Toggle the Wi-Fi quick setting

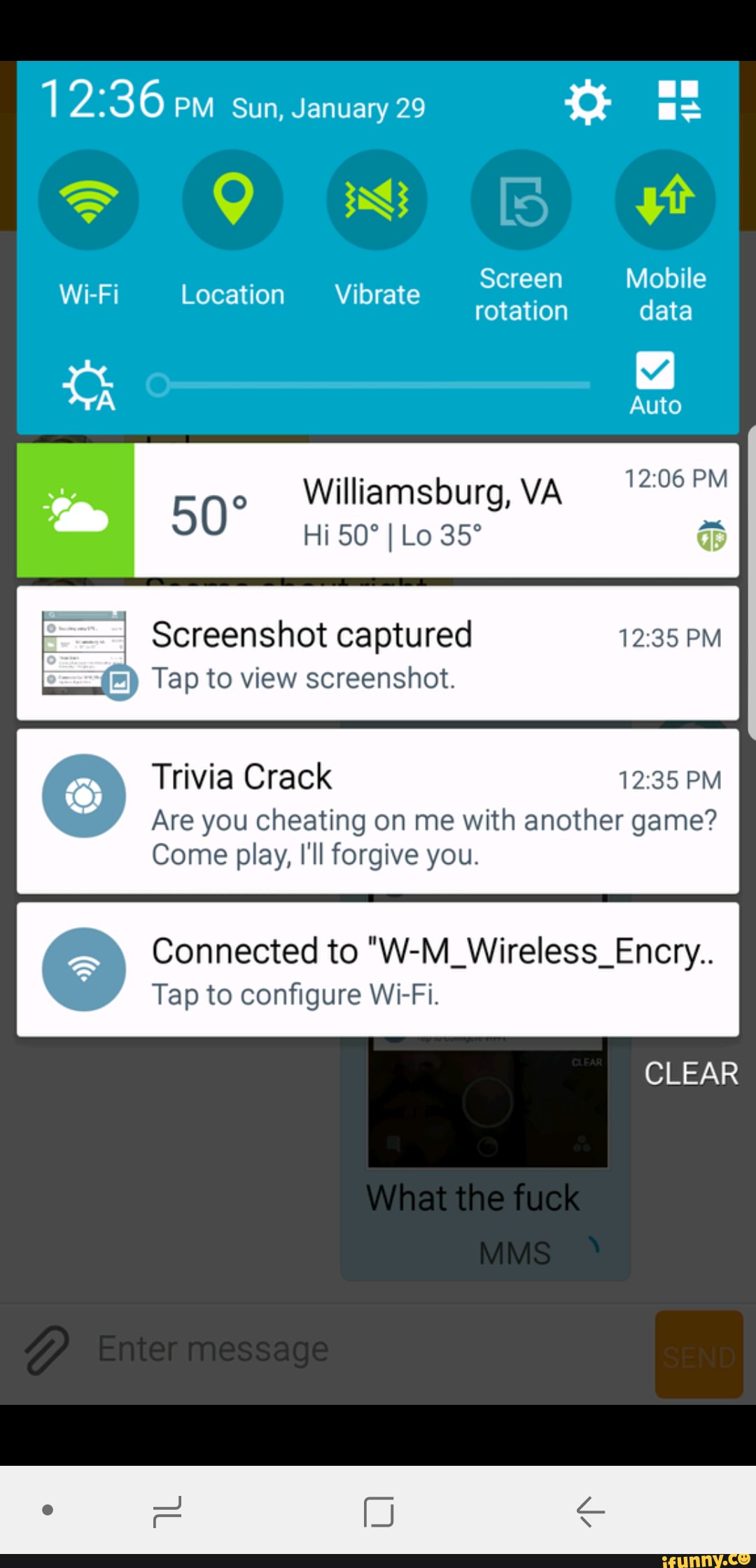88,199
